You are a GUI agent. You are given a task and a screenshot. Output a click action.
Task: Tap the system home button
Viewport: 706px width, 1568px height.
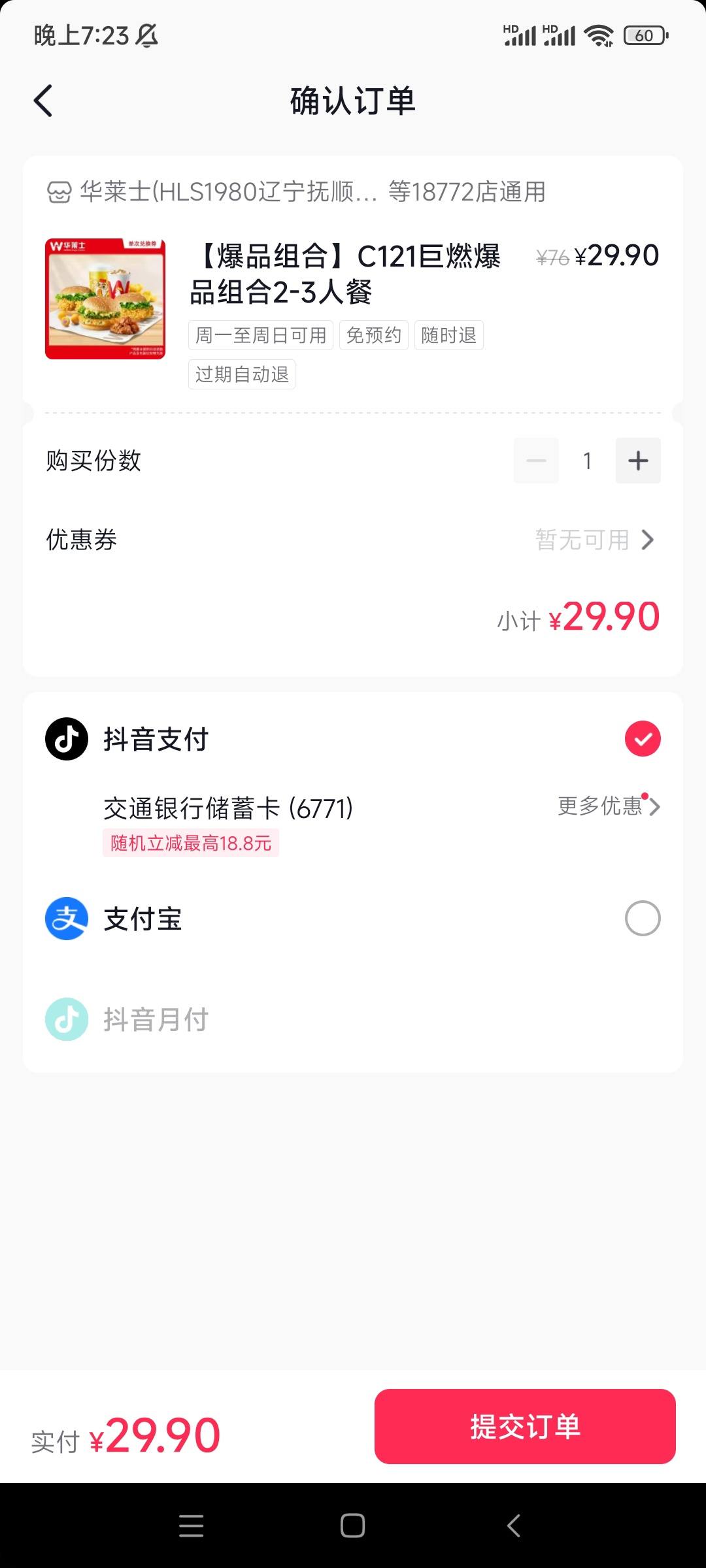click(352, 1526)
